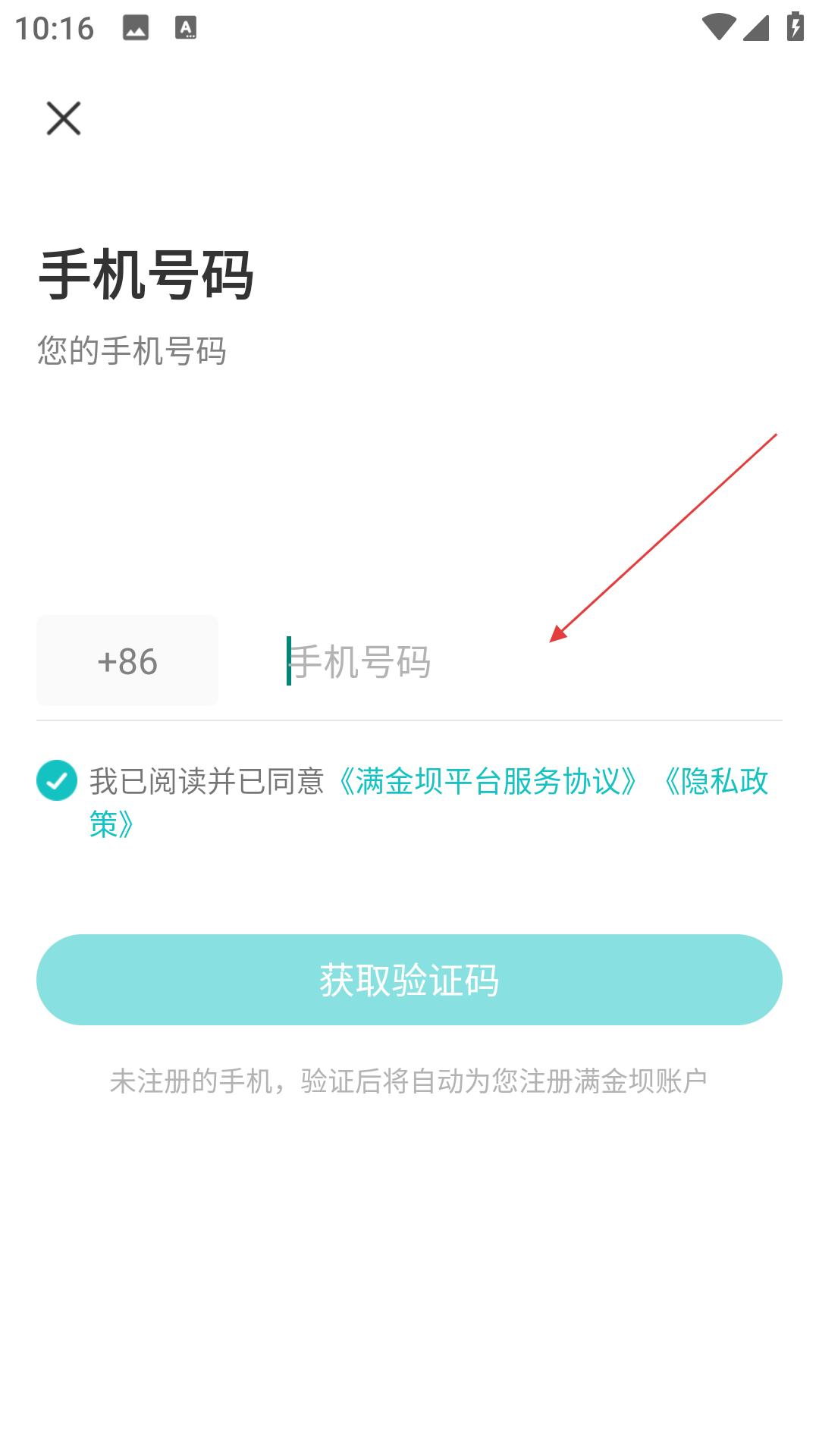The image size is (819, 1456).
Task: Uncheck the agreement checkbox
Action: coord(57,780)
